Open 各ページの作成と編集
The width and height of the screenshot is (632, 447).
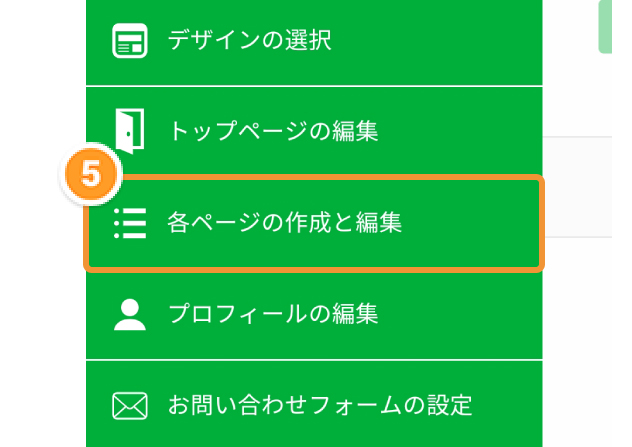click(x=285, y=223)
